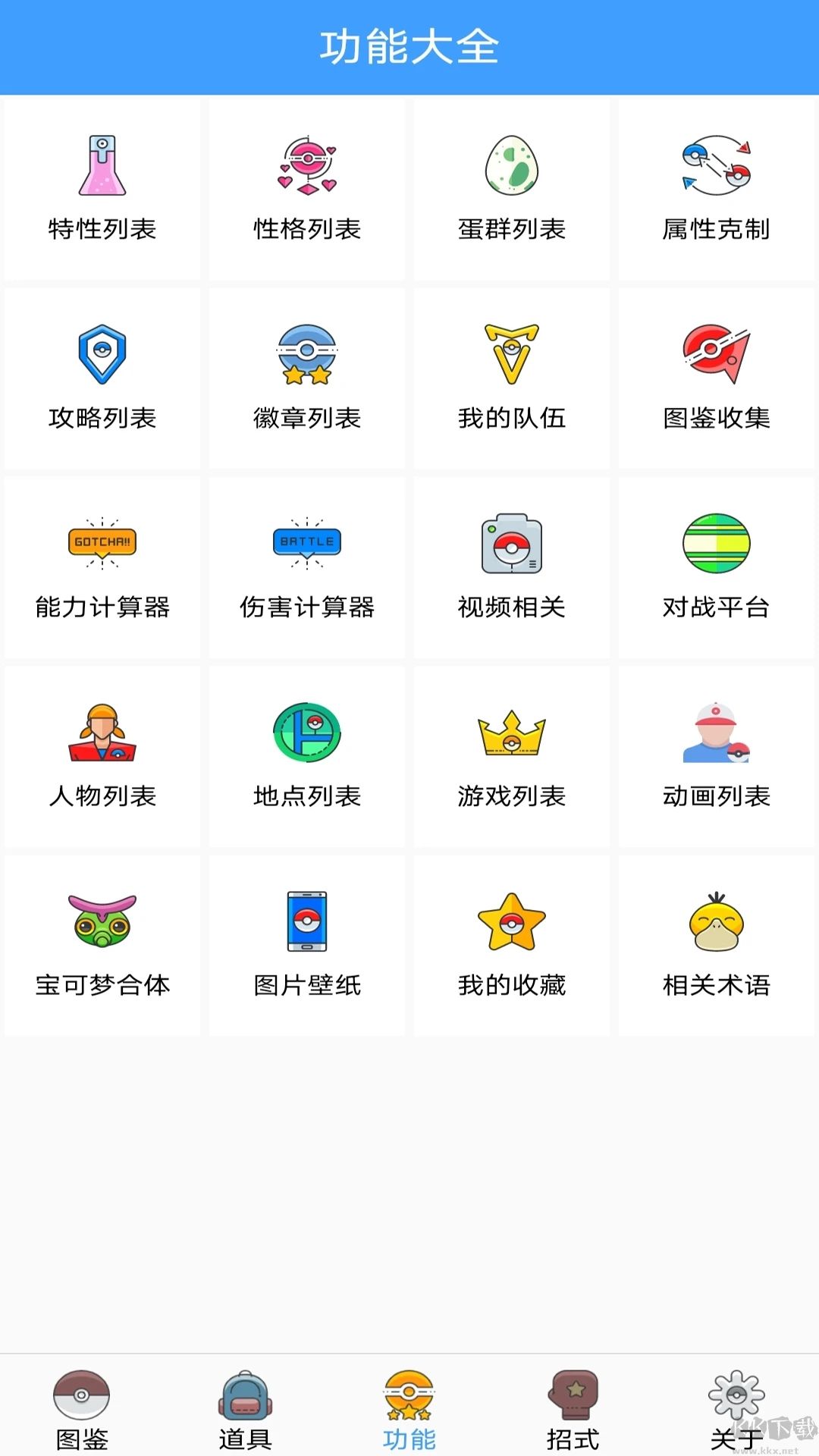This screenshot has width=819, height=1456.
Task: Open the 图片壁纸 wallpaper gallery
Action: click(x=307, y=946)
